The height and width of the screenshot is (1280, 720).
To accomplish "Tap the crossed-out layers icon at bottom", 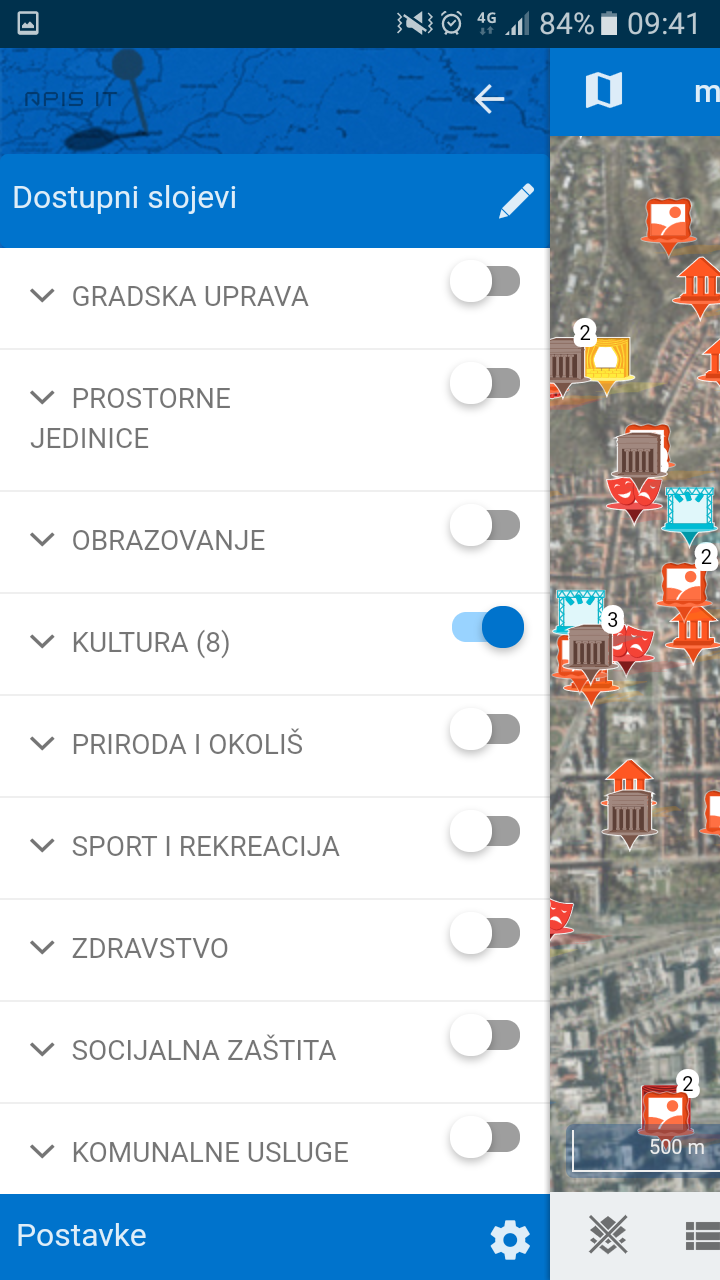I will click(608, 1236).
